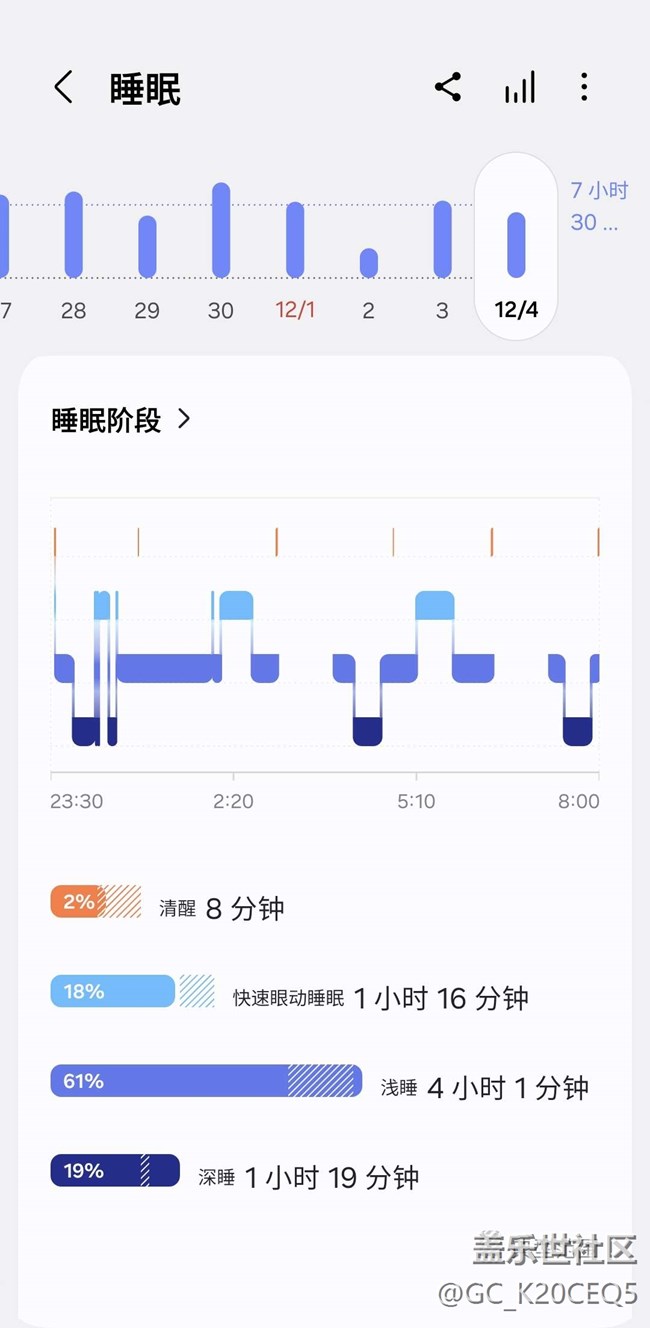Viewport: 650px width, 1328px height.
Task: Open the sleep trends chart icon
Action: pyautogui.click(x=519, y=88)
